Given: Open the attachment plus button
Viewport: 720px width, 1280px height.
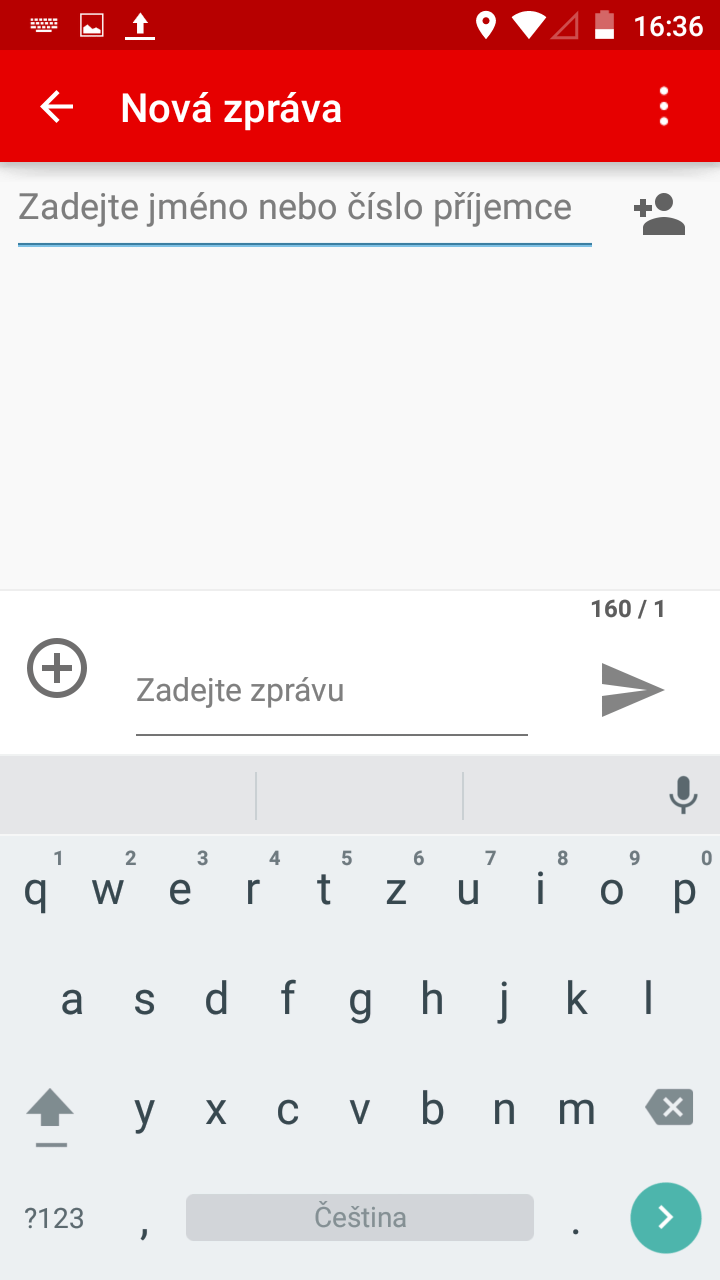Looking at the screenshot, I should tap(57, 667).
